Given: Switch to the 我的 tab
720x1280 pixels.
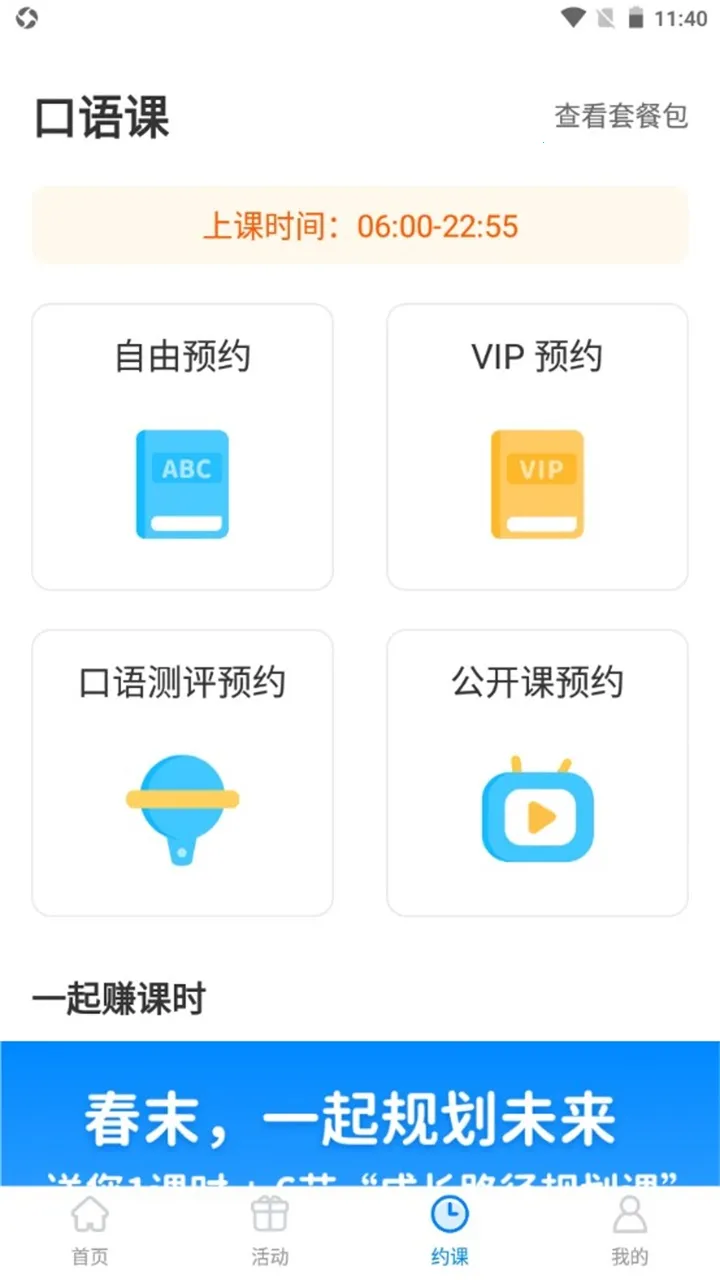Looking at the screenshot, I should point(629,1230).
